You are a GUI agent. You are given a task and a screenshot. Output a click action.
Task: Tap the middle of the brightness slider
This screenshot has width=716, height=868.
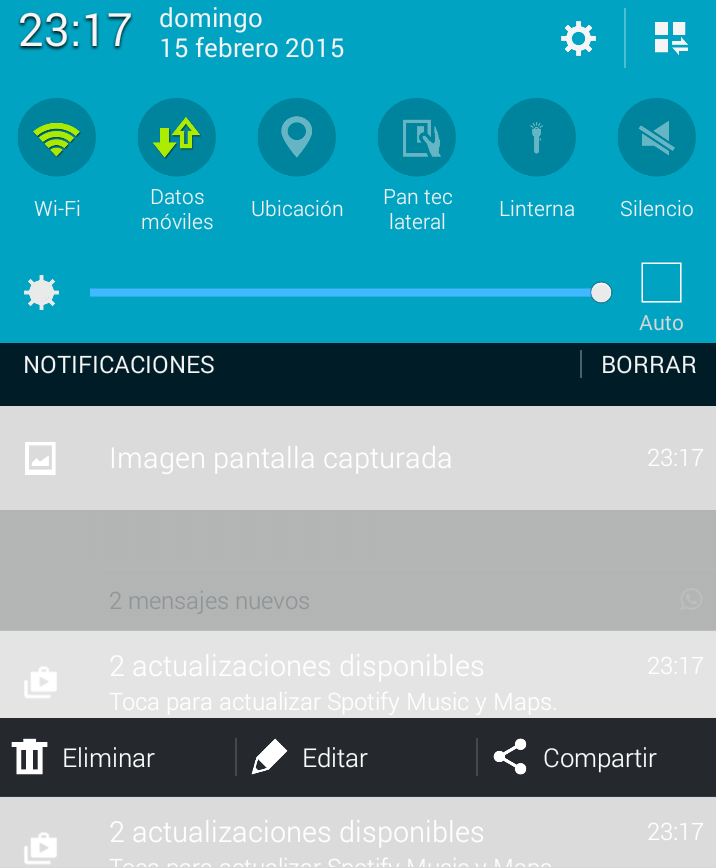pyautogui.click(x=345, y=293)
